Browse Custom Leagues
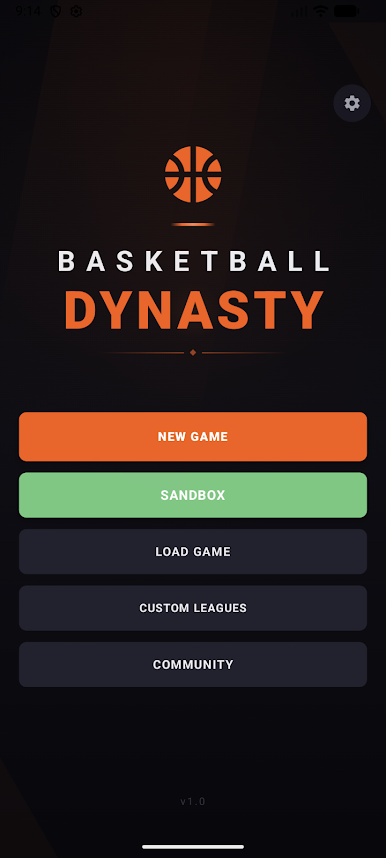The height and width of the screenshot is (858, 386). pyautogui.click(x=193, y=608)
